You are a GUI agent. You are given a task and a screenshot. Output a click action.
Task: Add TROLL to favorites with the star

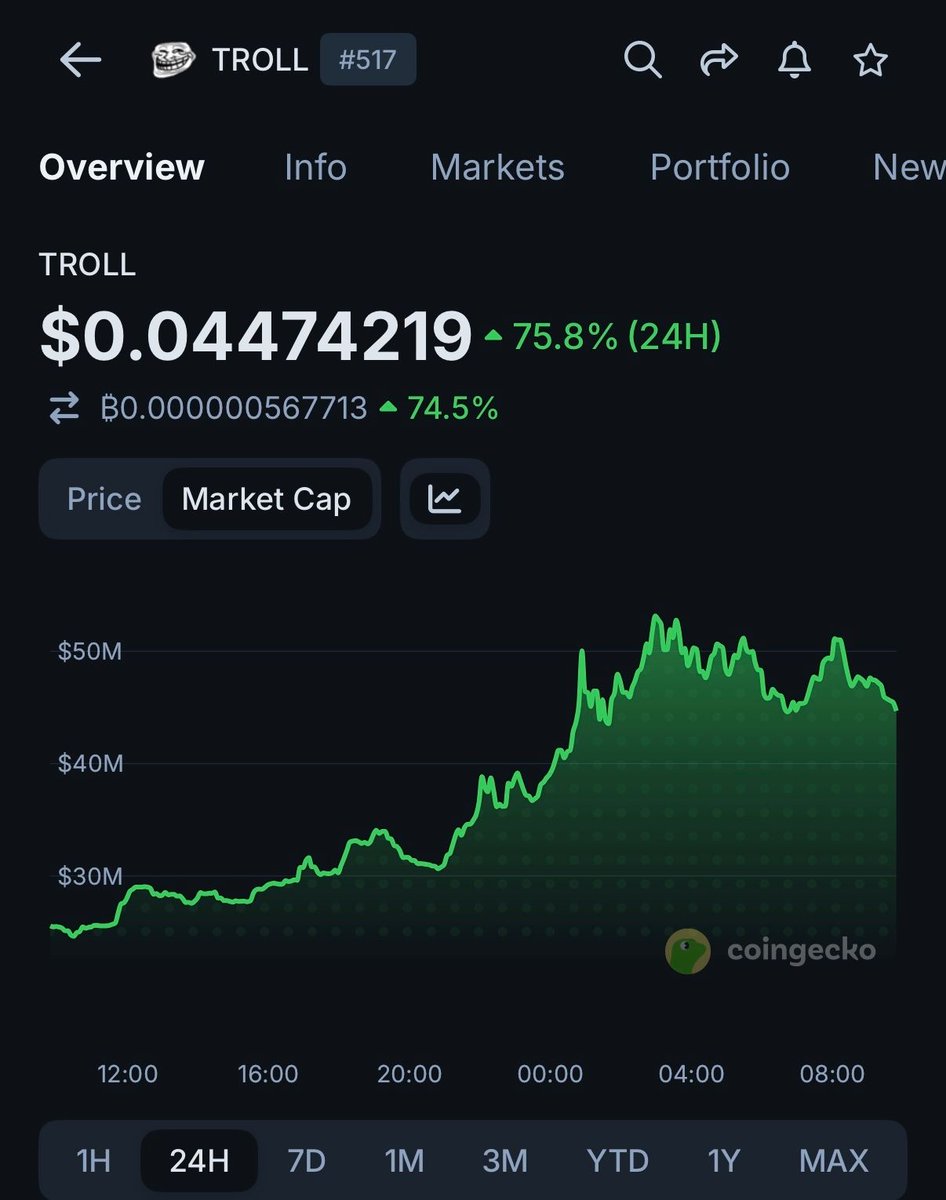[x=869, y=60]
